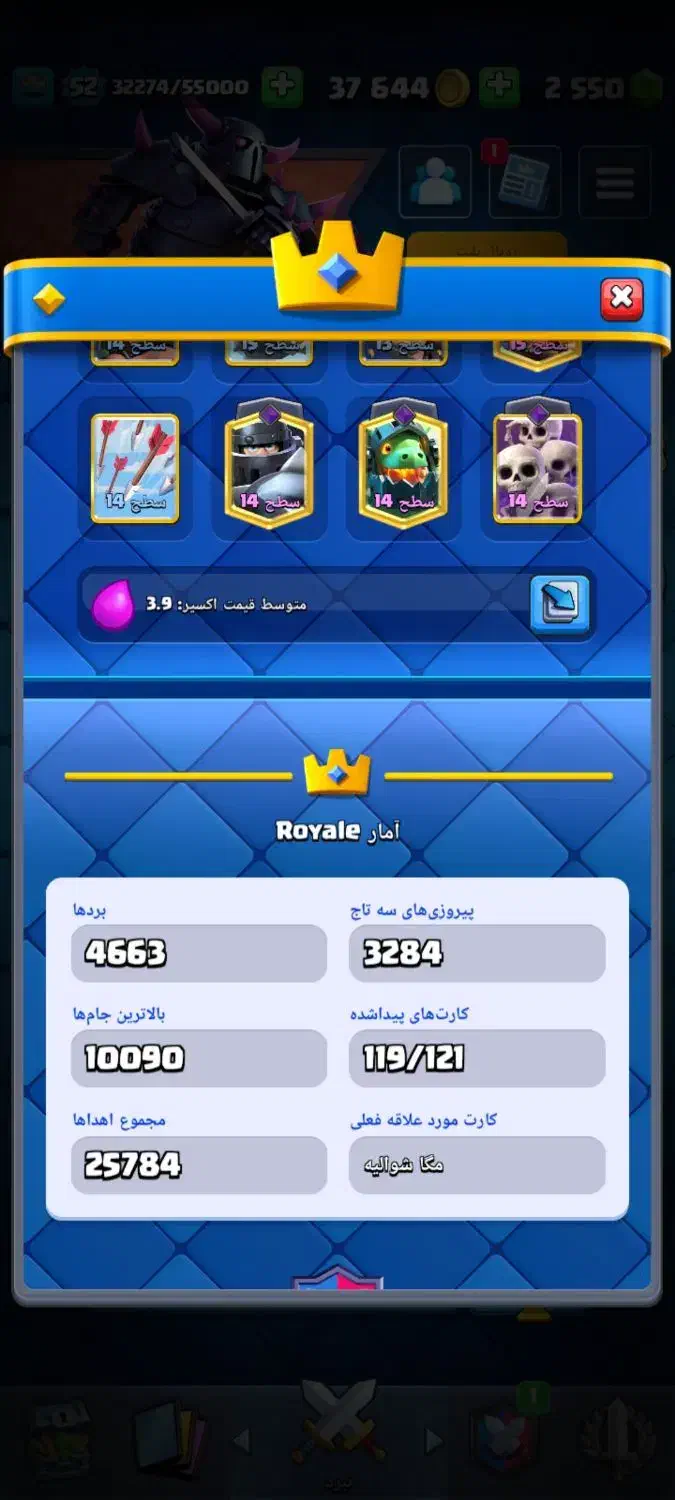This screenshot has width=675, height=1500.
Task: Open the Arrows card in the deck
Action: (x=135, y=468)
